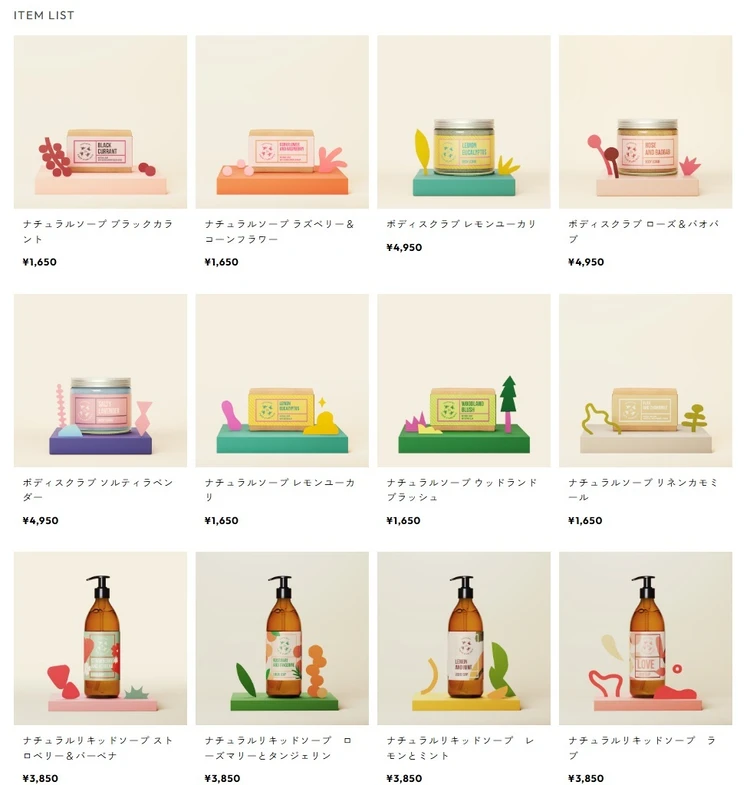750x785 pixels.
Task: View ナチュラルソープ ラズベリー＆コーンフラワー item
Action: pyautogui.click(x=282, y=122)
